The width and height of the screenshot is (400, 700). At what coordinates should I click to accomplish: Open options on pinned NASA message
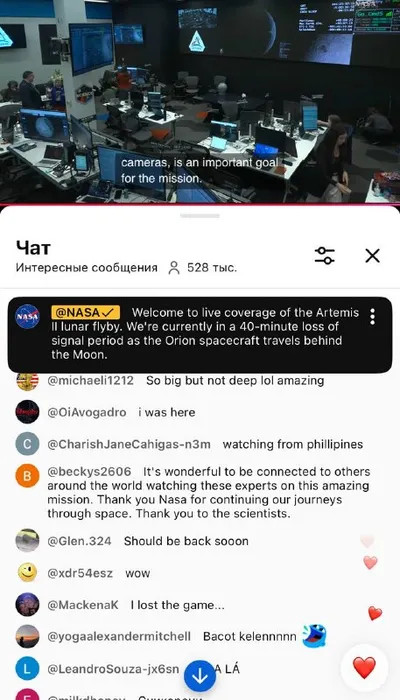(x=372, y=317)
